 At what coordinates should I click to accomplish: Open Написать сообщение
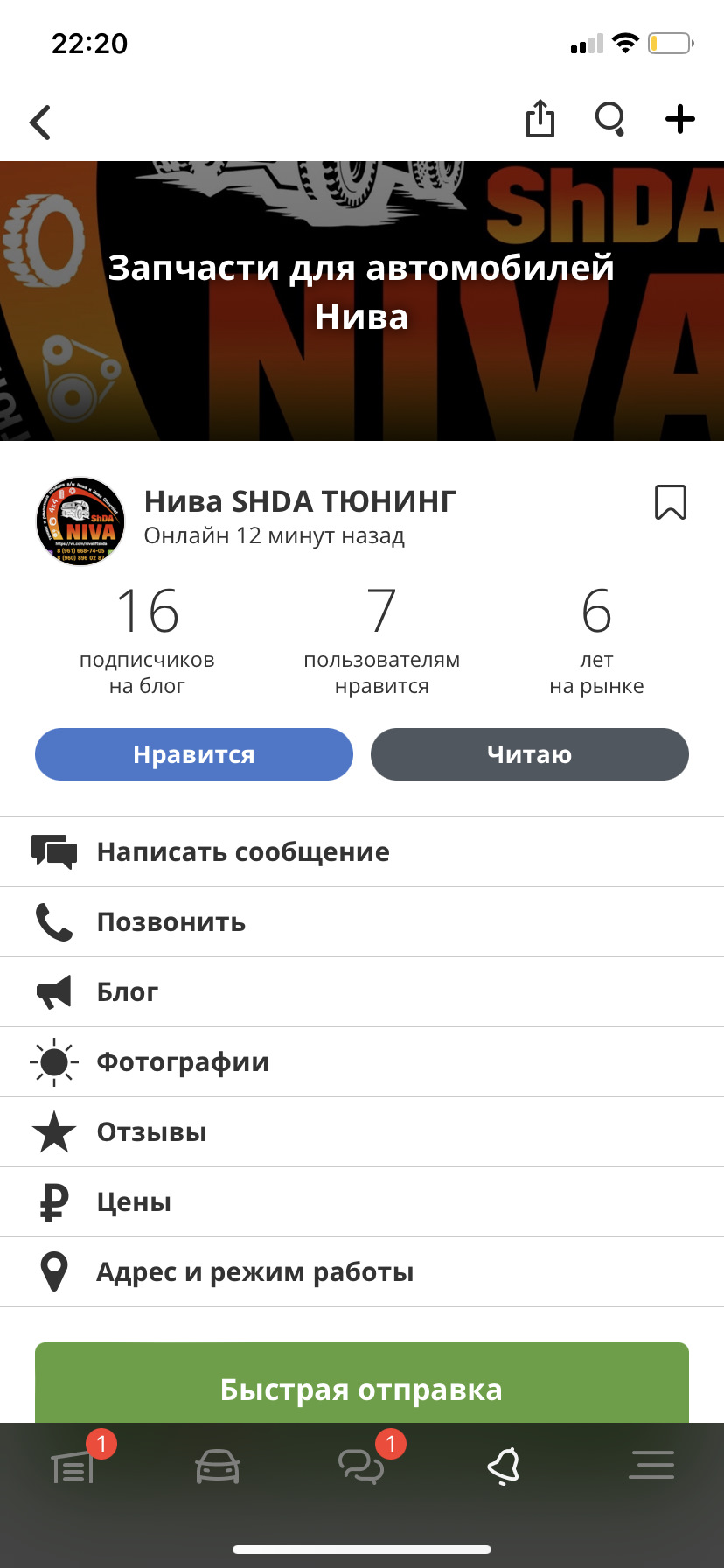coord(243,851)
